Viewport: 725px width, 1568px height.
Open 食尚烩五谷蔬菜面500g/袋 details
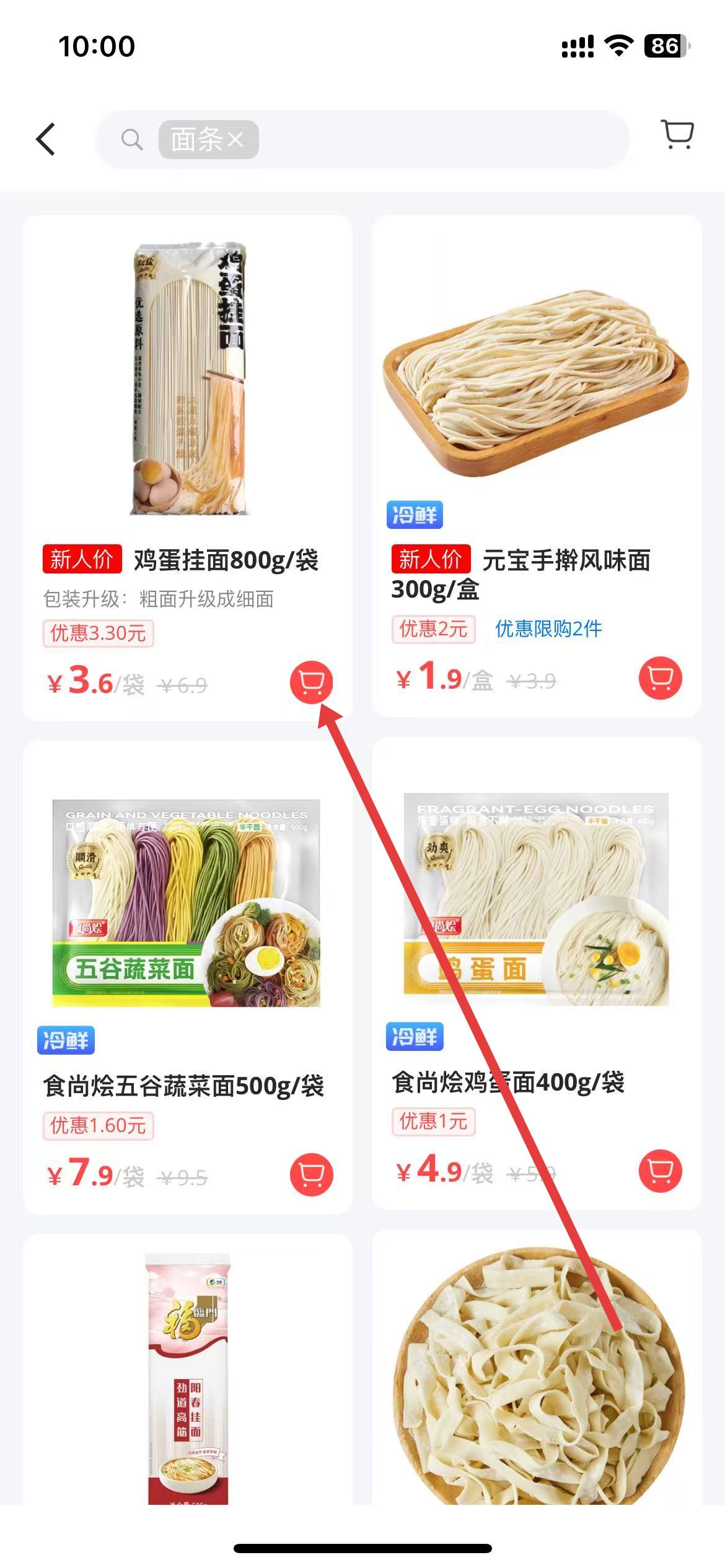coord(187,904)
